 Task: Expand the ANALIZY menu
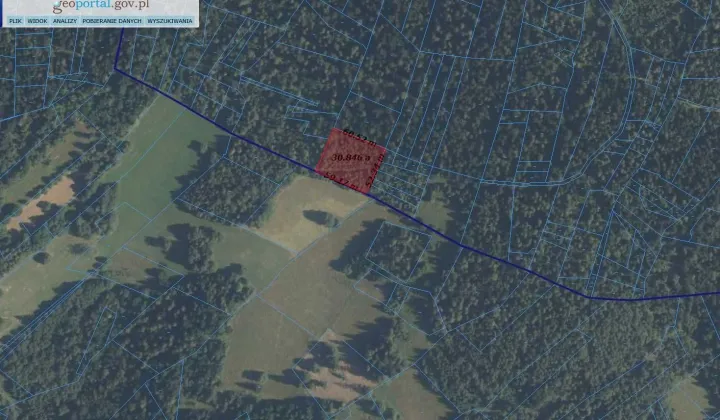[65, 20]
